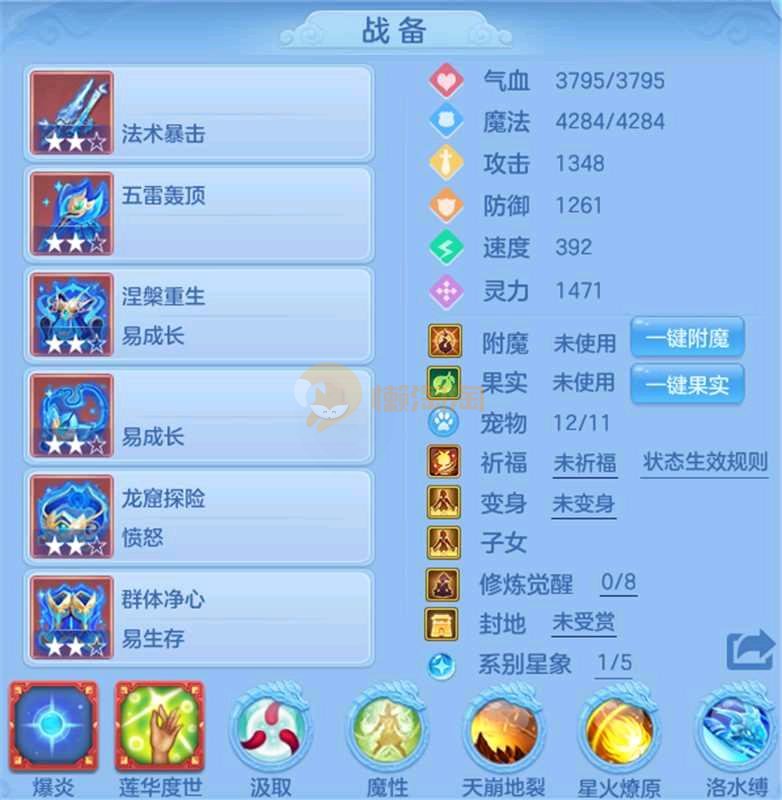This screenshot has height=800, width=782.
Task: View 修炼觉醒 progress 0/8
Action: coord(618,583)
